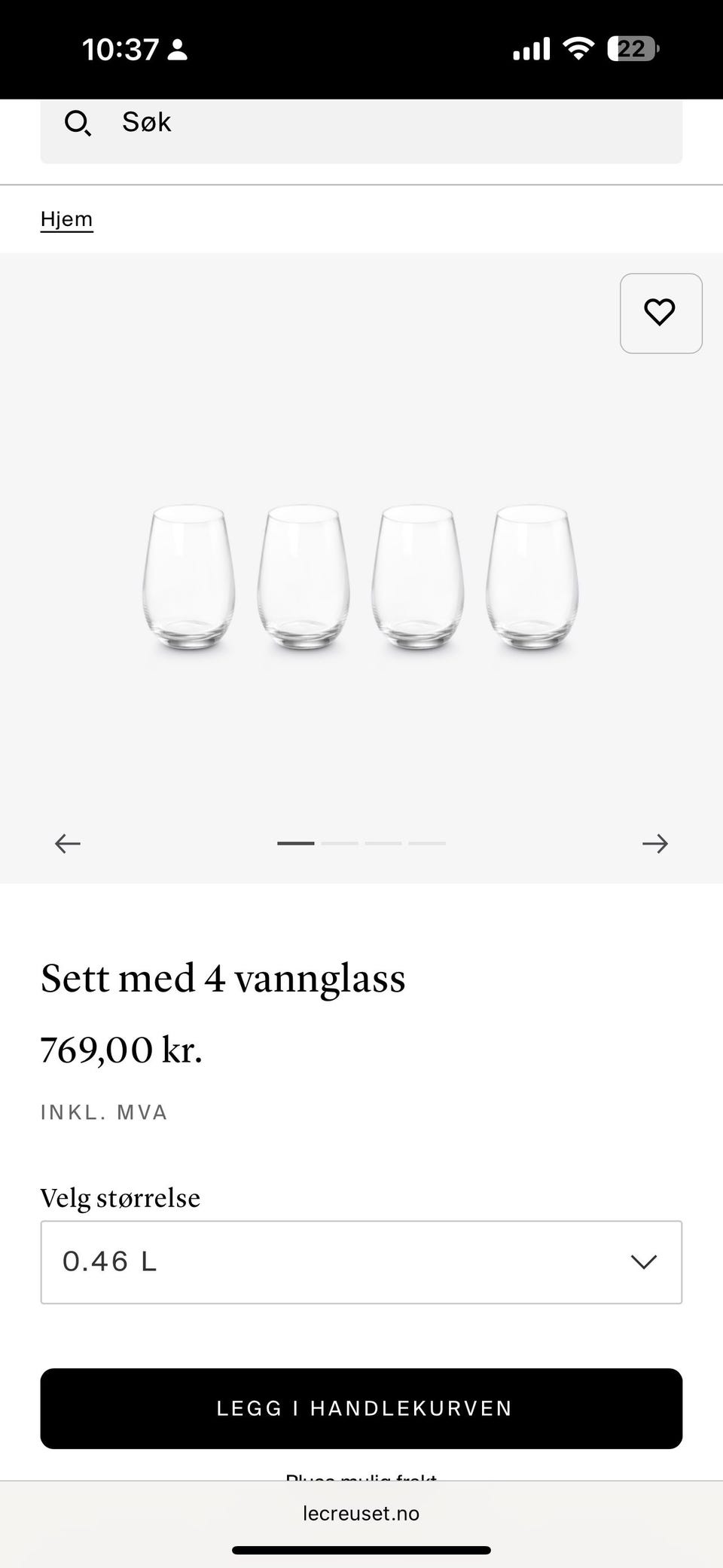
Task: Open the Velg størrelse dropdown showing 0.46 L
Action: pos(361,1262)
